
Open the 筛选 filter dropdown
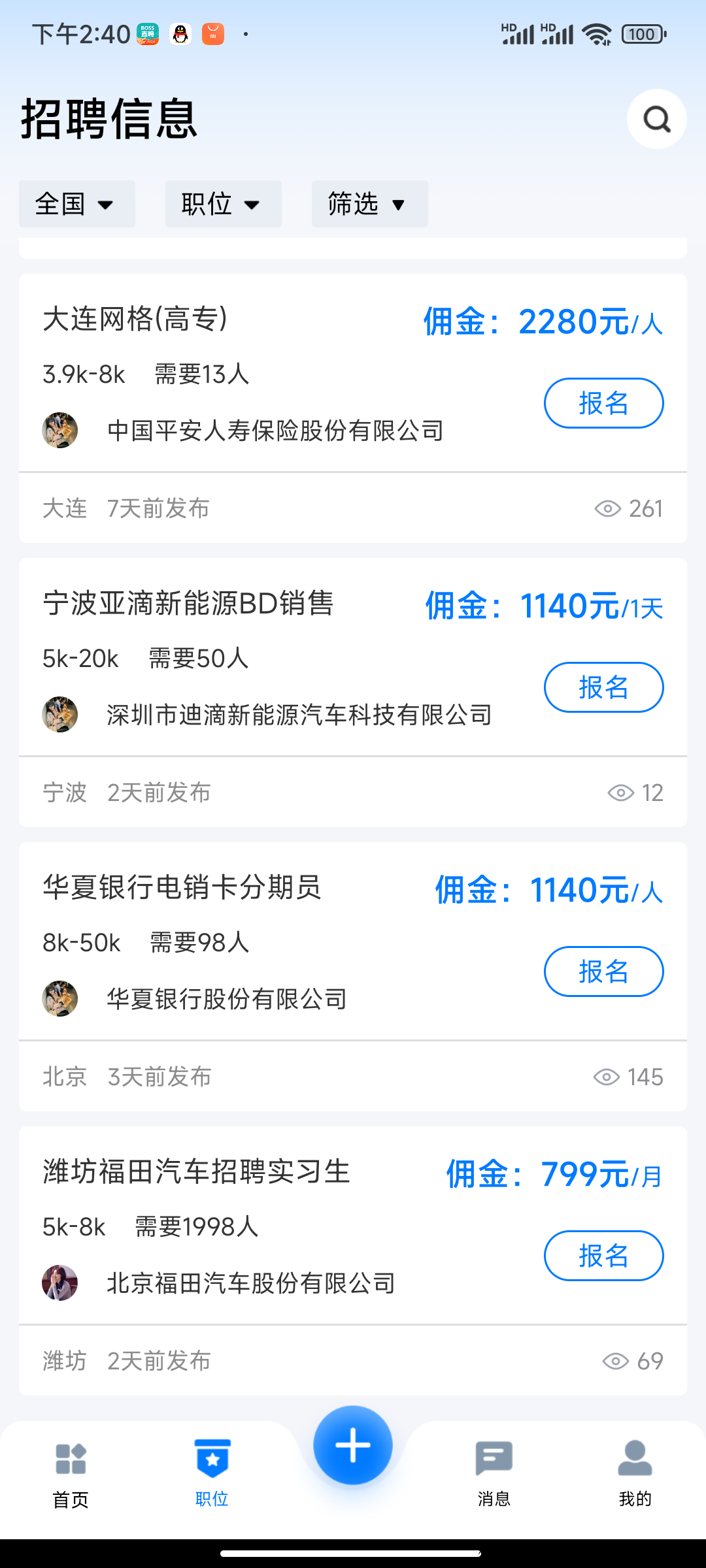[369, 204]
